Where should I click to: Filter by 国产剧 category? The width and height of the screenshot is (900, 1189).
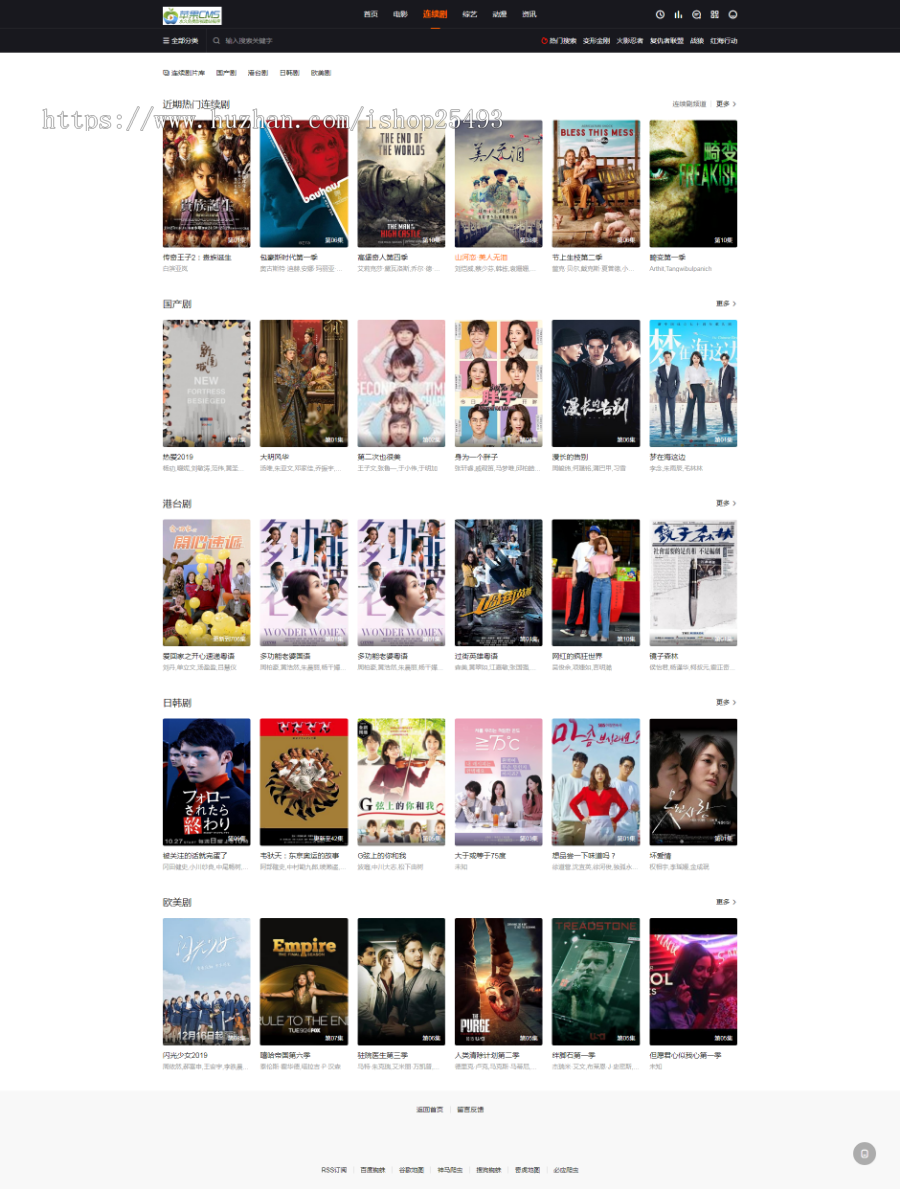(226, 73)
